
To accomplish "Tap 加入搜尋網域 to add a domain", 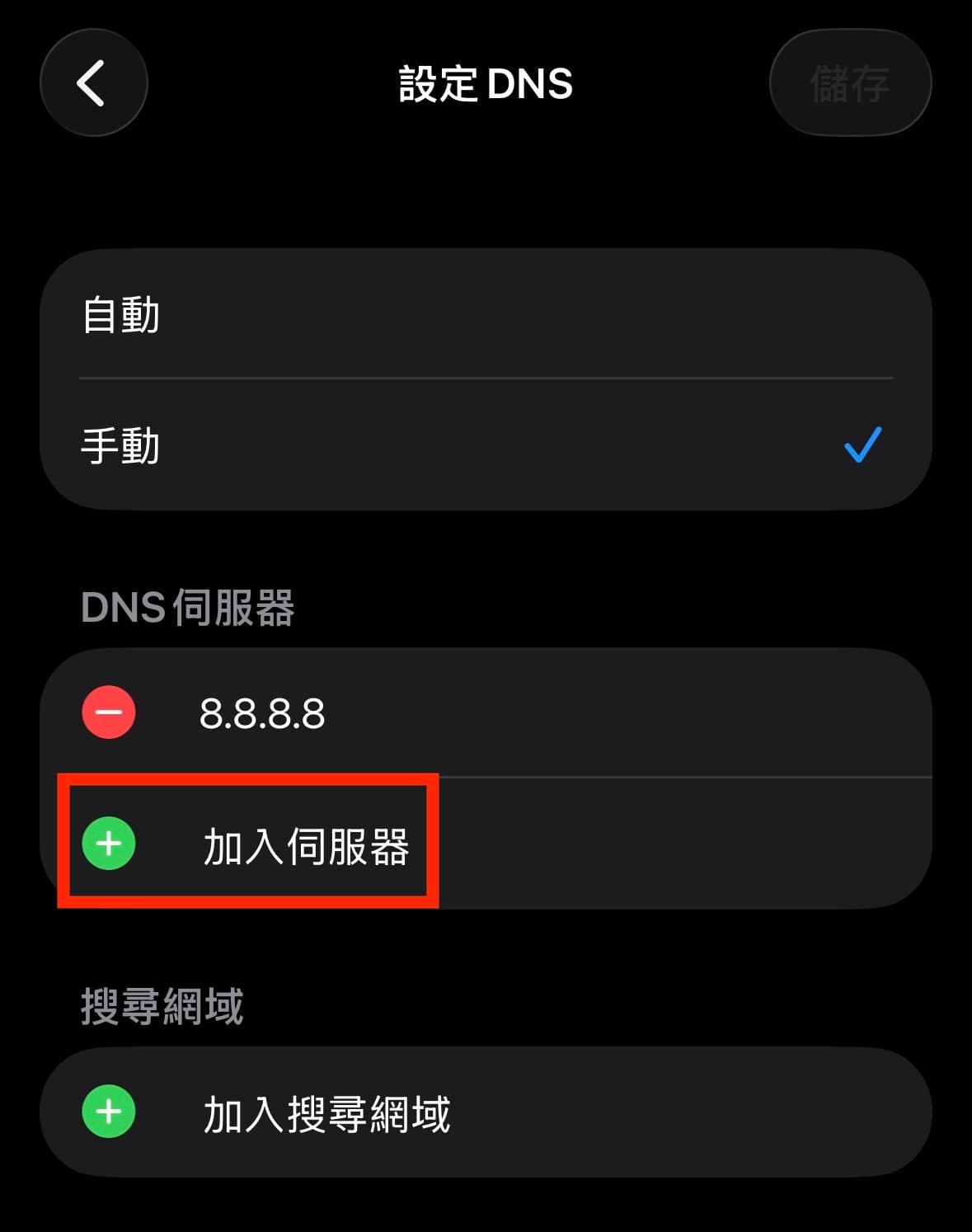I will (326, 1113).
